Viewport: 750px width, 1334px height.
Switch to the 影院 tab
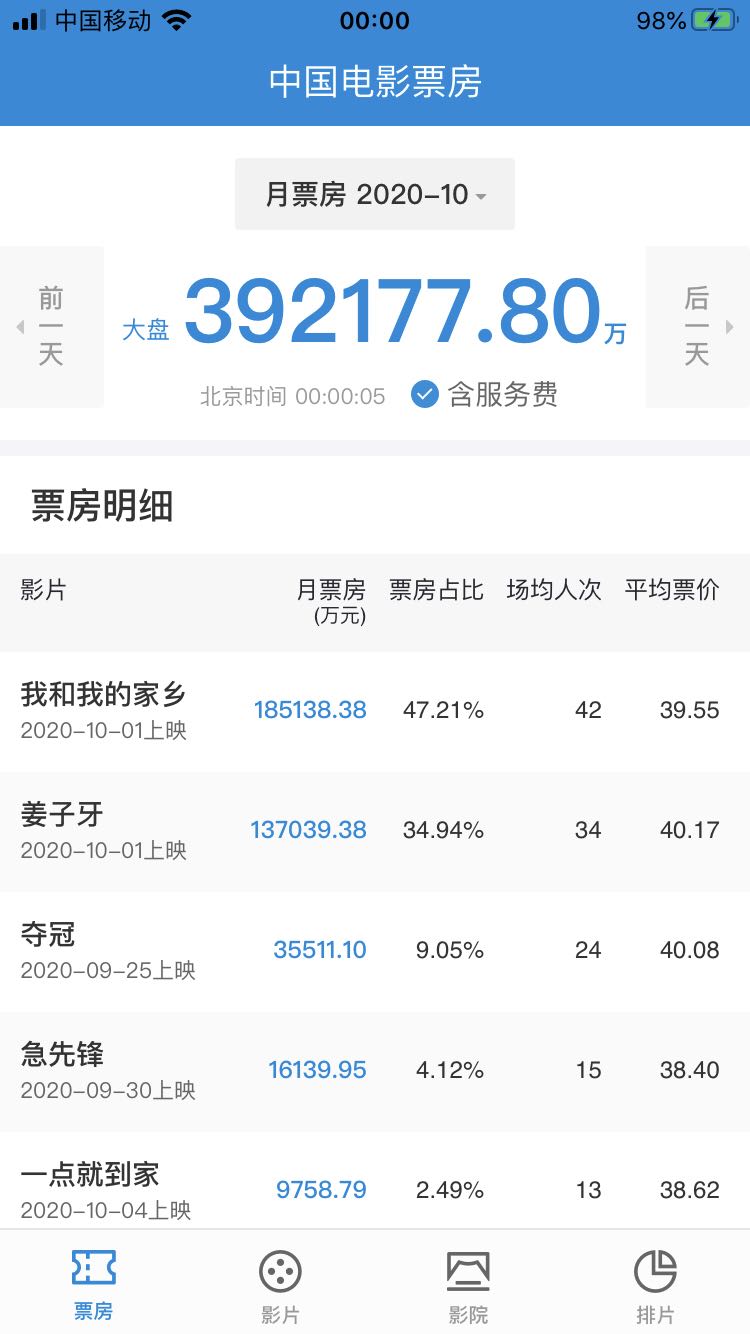coord(468,1285)
